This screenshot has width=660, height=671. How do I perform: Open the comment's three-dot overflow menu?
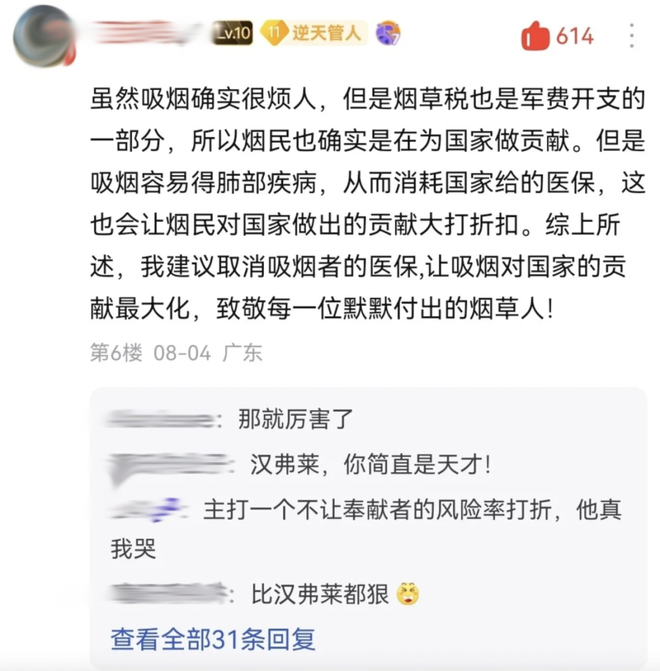632,36
